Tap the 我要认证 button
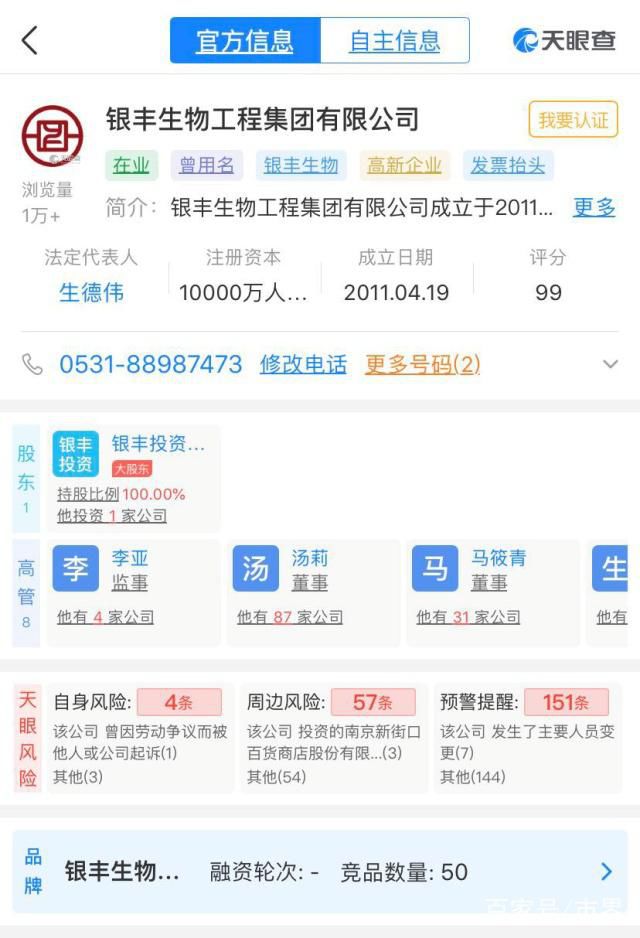Screen dimensions: 640x938 (x=573, y=120)
